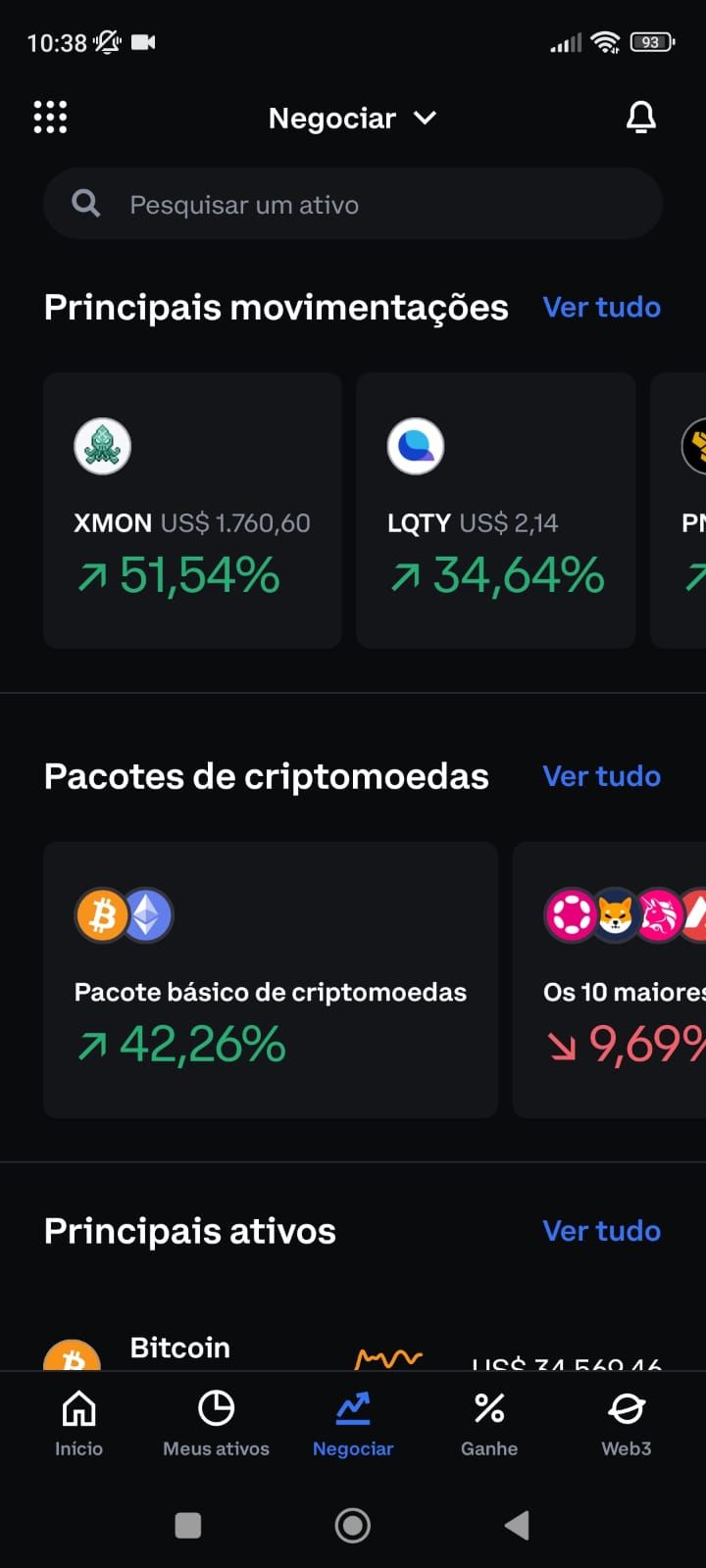The height and width of the screenshot is (1568, 706).
Task: Switch to the Início tab
Action: point(78,1424)
